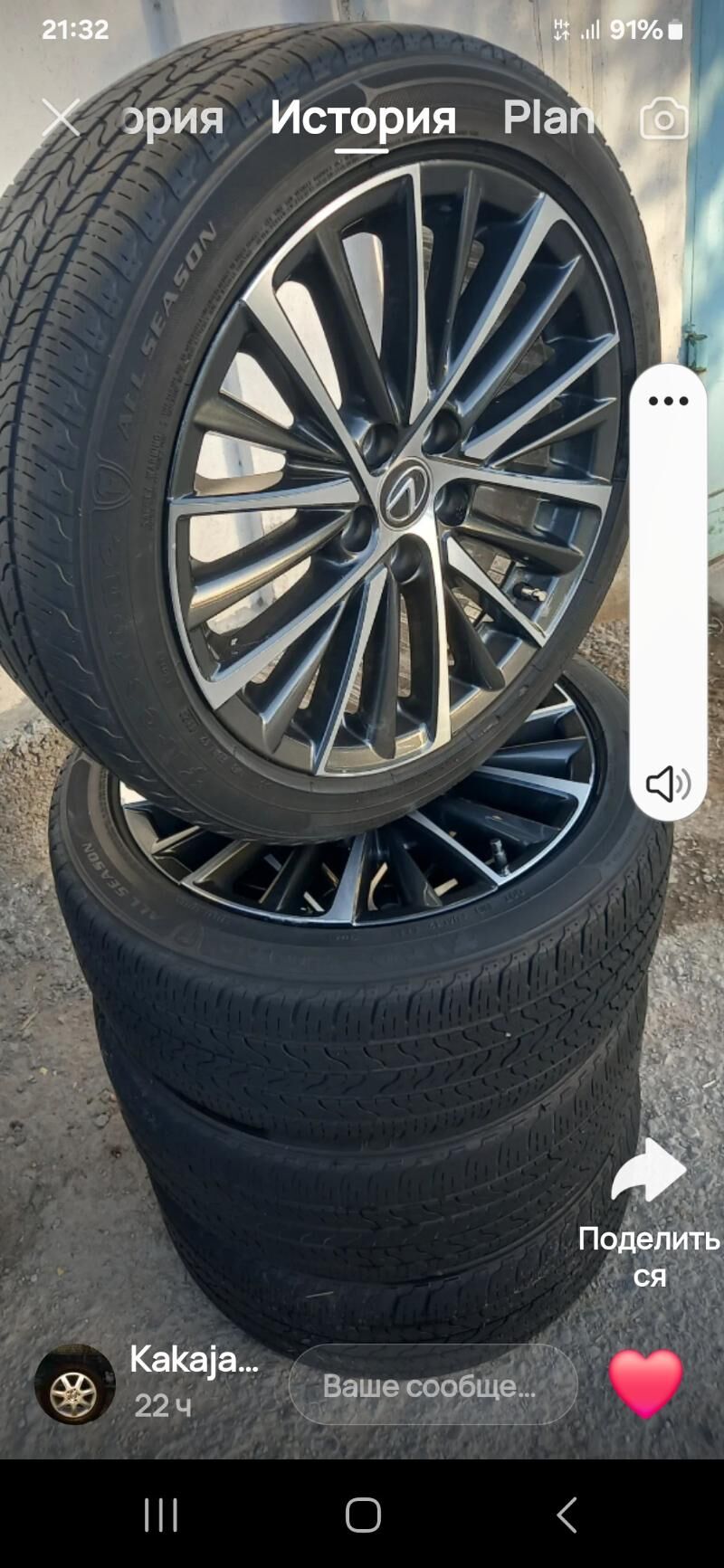Go back with system back button

pos(567,1515)
